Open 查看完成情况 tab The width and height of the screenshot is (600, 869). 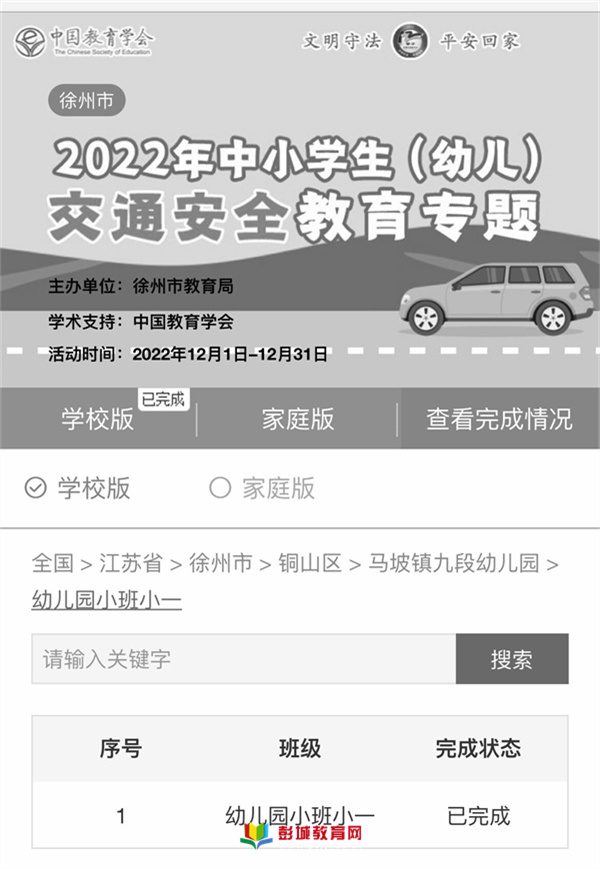tap(499, 418)
